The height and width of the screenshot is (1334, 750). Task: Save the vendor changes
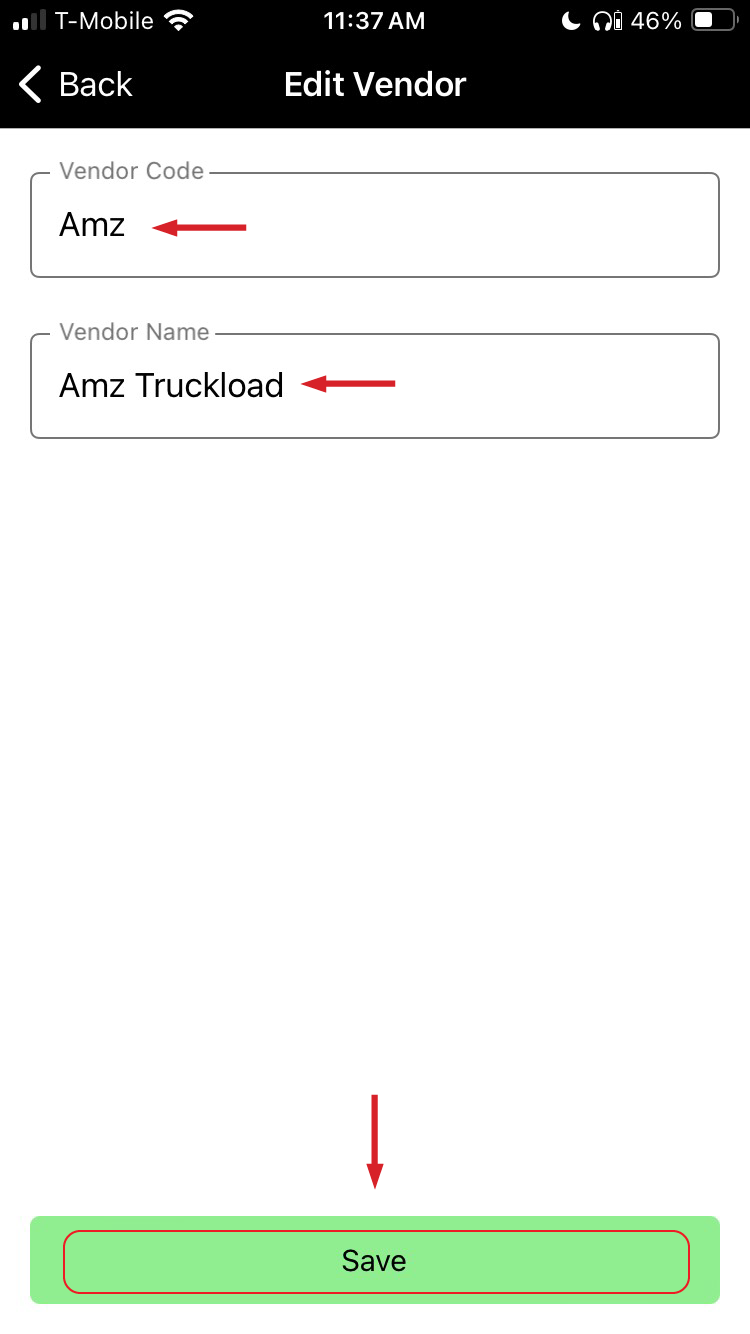coord(375,1260)
